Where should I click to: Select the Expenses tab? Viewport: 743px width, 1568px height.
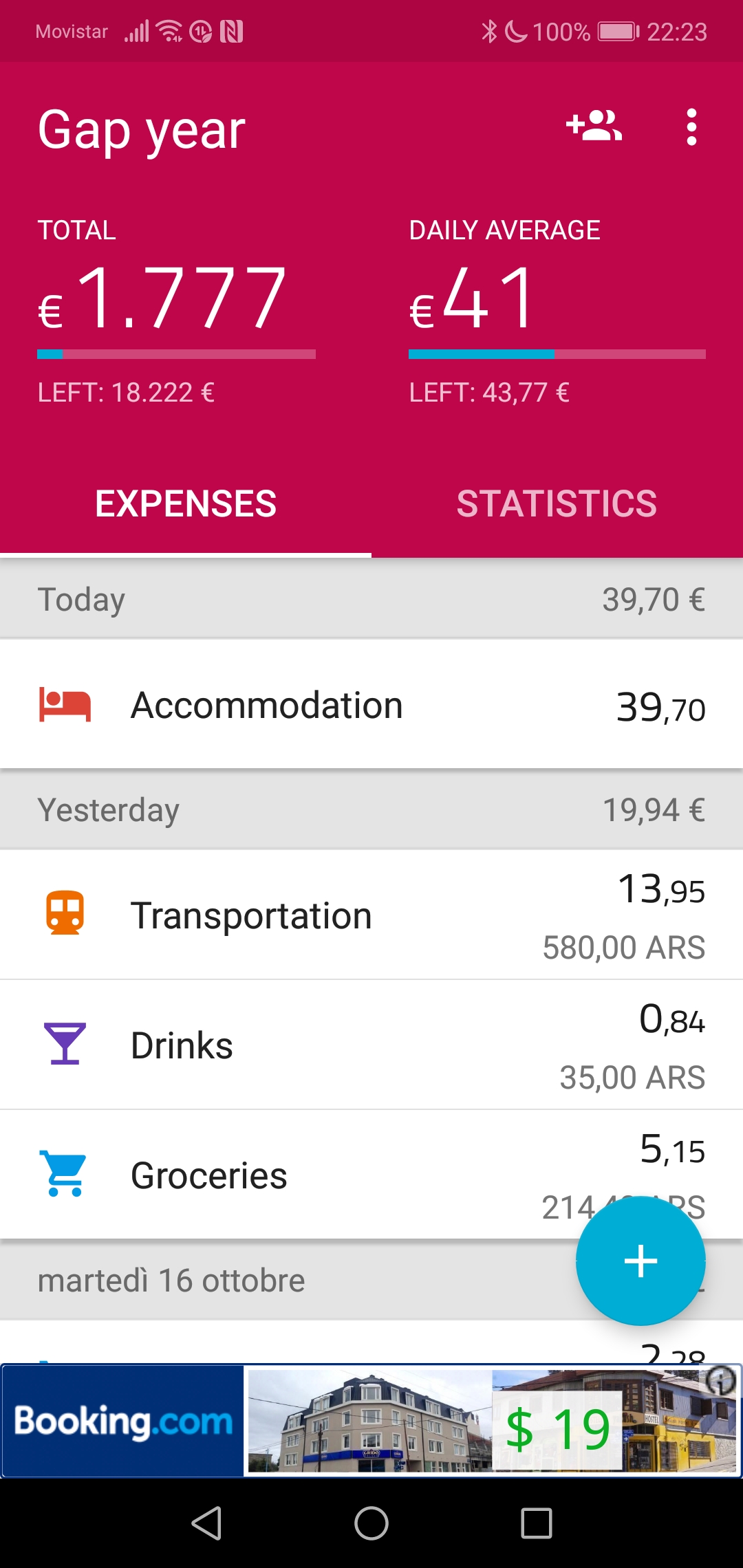point(186,503)
